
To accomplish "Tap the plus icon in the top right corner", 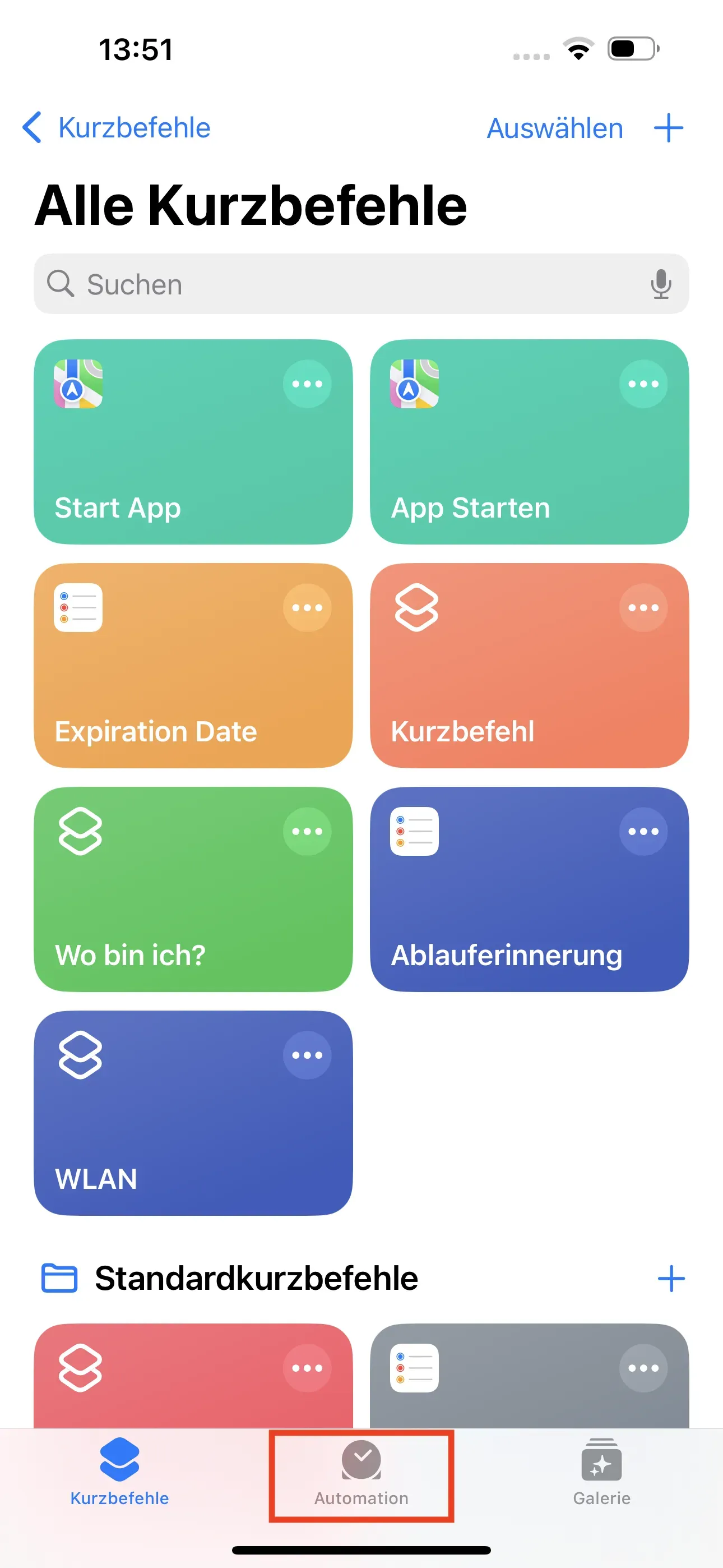I will 668,128.
